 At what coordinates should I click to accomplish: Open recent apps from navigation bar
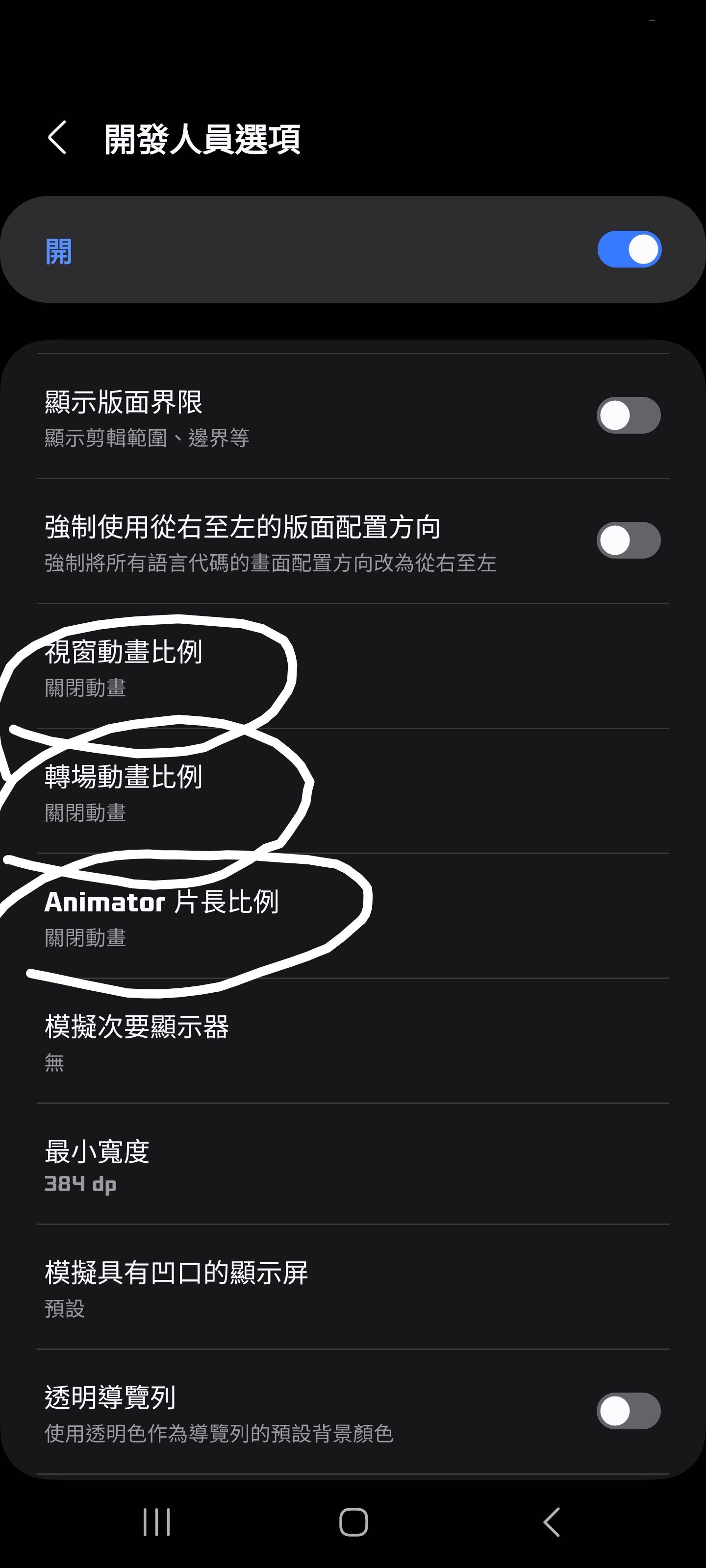(156, 1522)
